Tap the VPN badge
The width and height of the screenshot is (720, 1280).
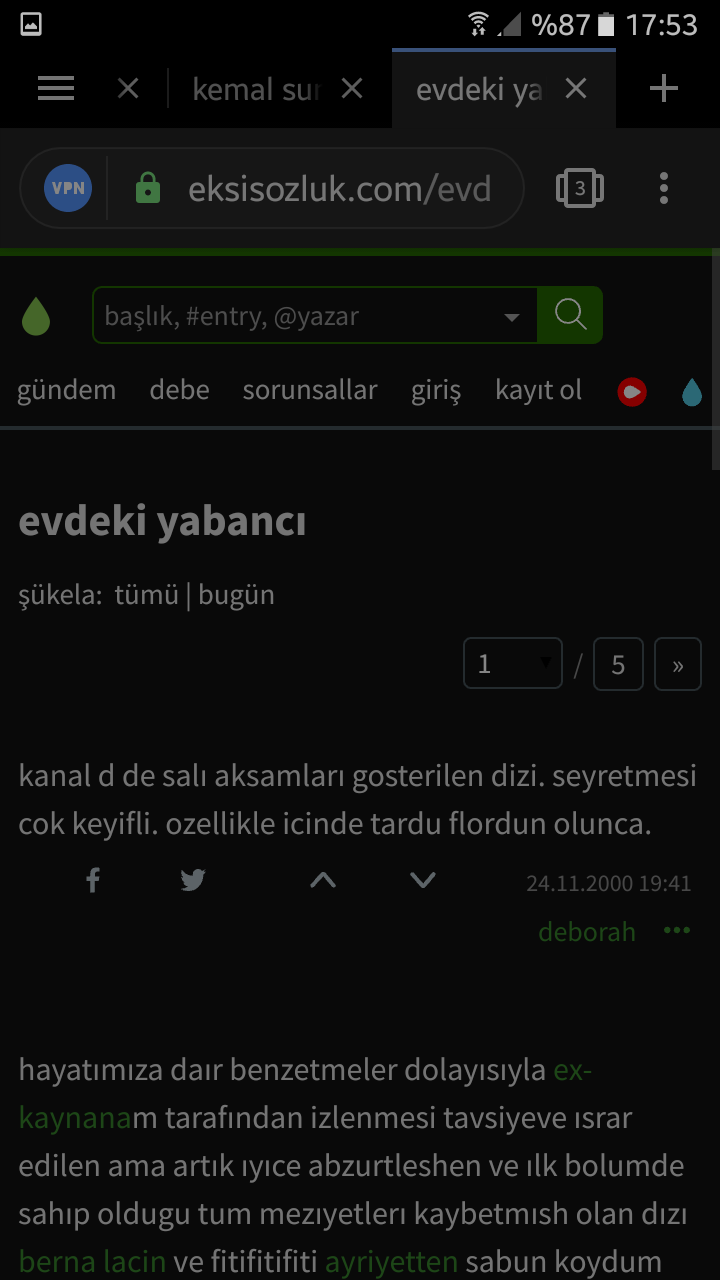tap(68, 187)
